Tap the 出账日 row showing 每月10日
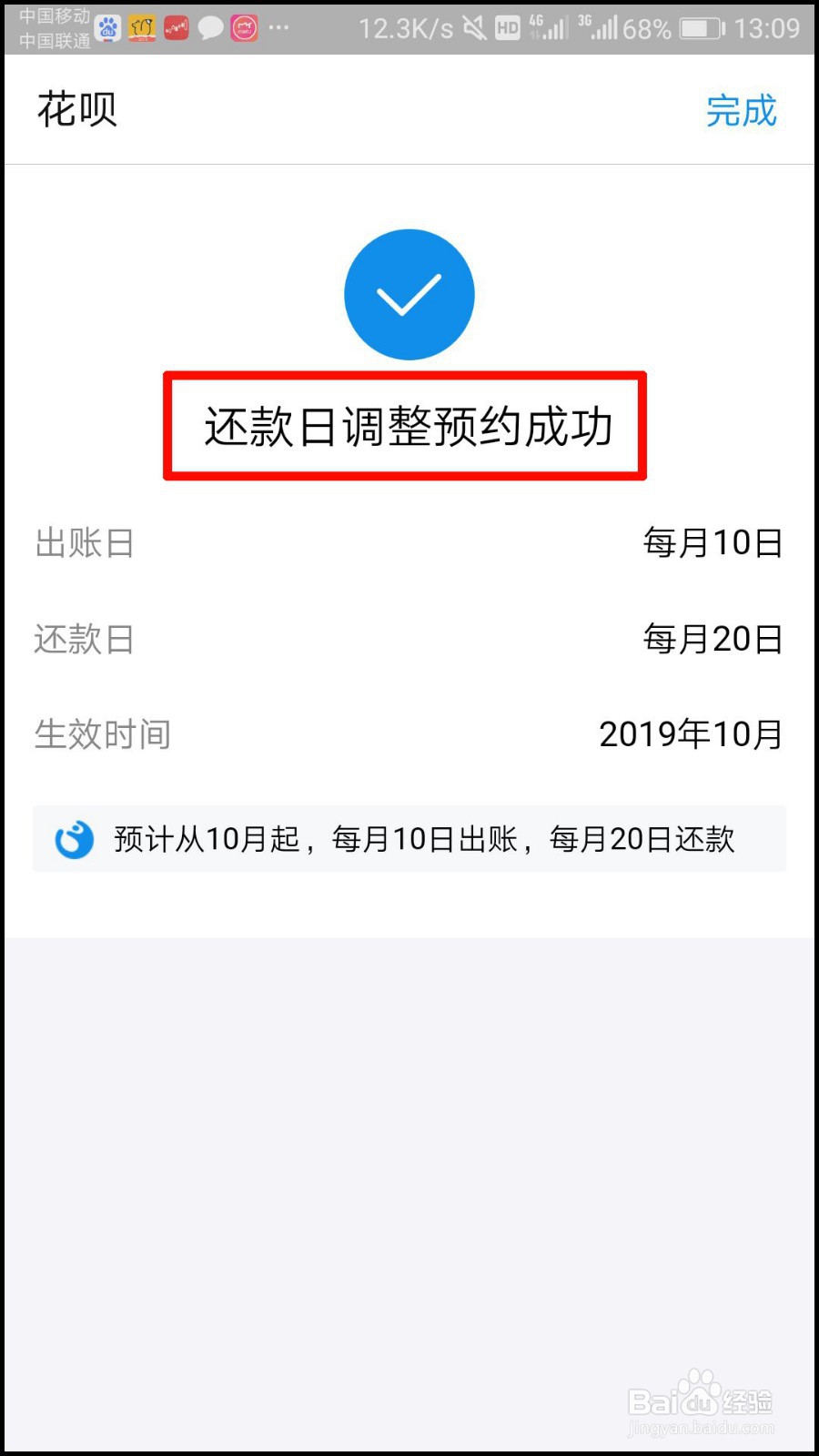 pyautogui.click(x=409, y=542)
